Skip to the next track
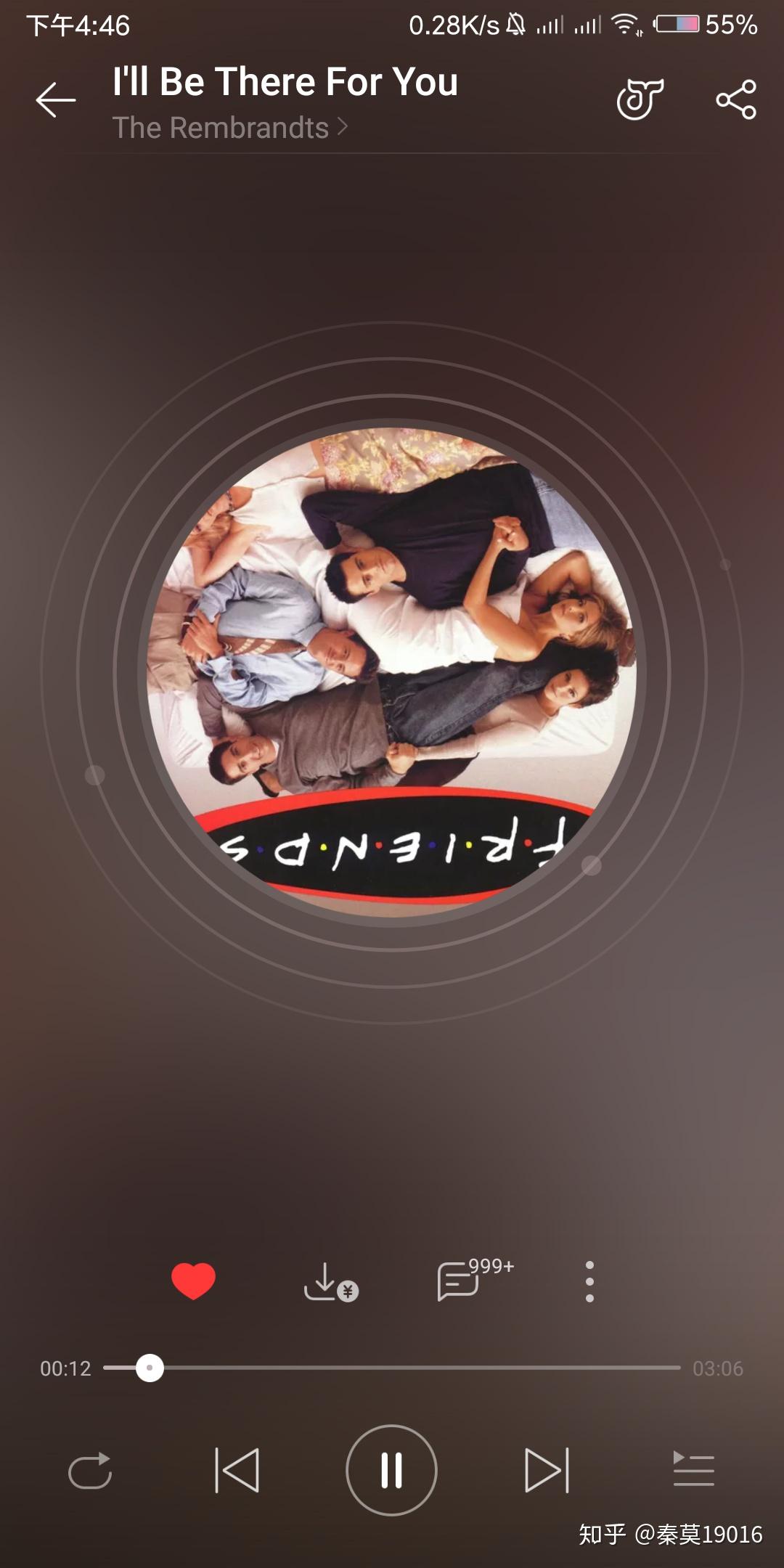 [547, 1470]
